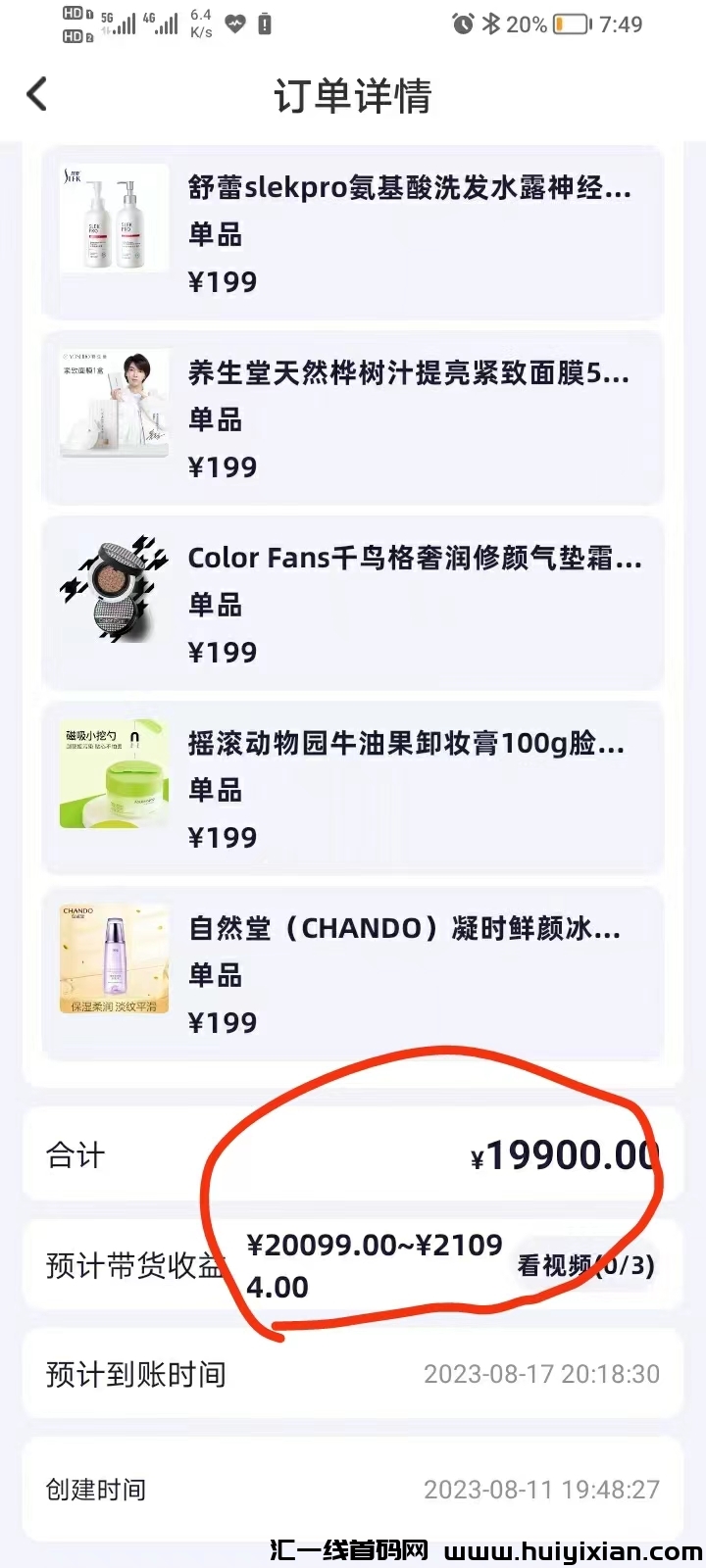Viewport: 706px width, 1568px height.
Task: Tap the 自然堂（CHANDO）凝时鲜颜 product card
Action: [x=353, y=974]
